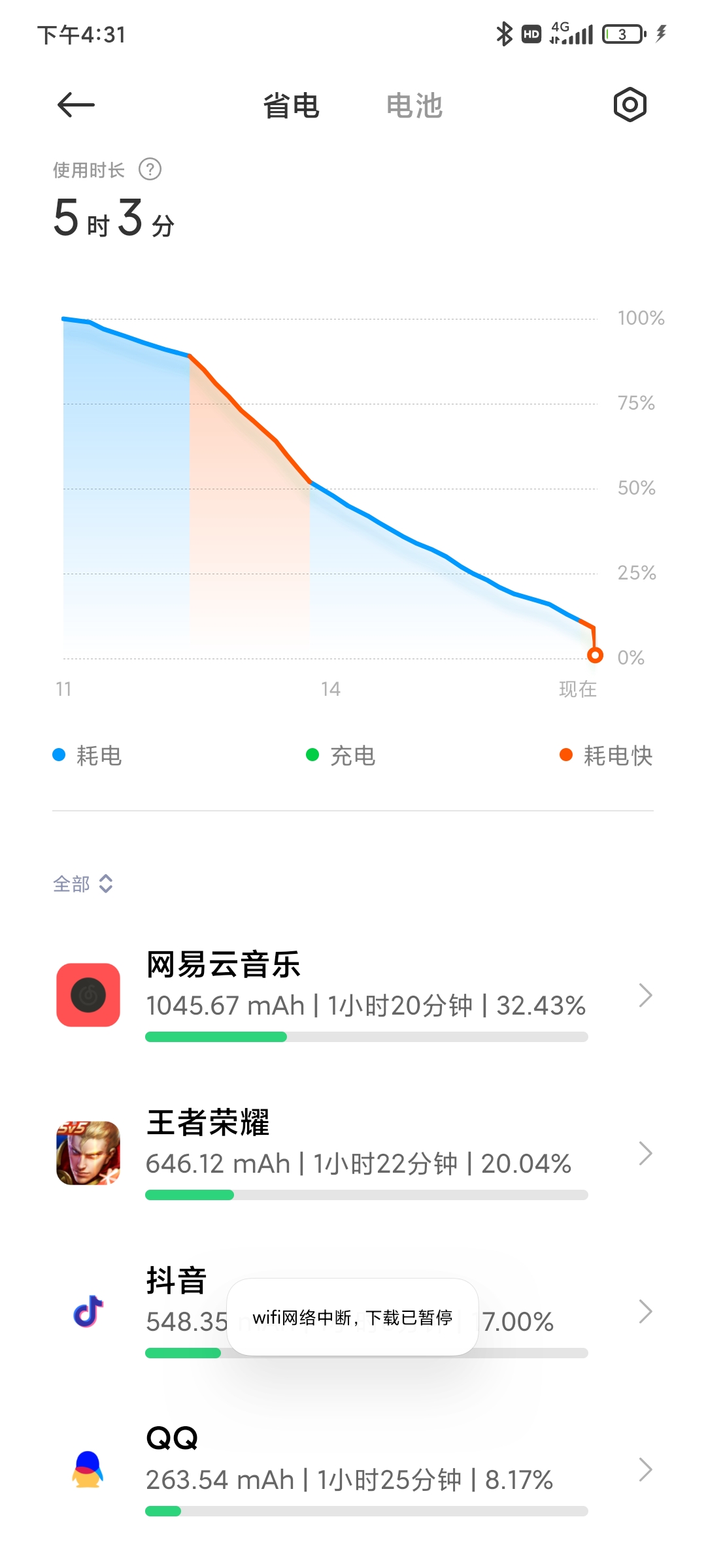Select the 省电 tab
706x1568 pixels.
coord(291,106)
